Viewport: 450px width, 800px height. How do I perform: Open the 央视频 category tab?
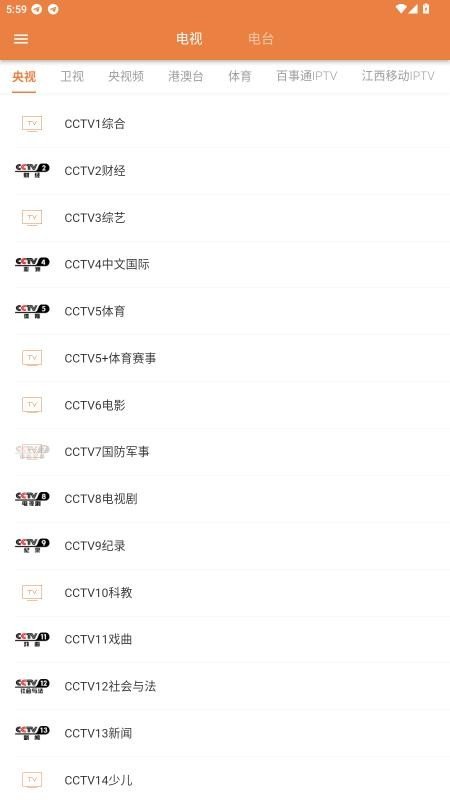tap(126, 77)
